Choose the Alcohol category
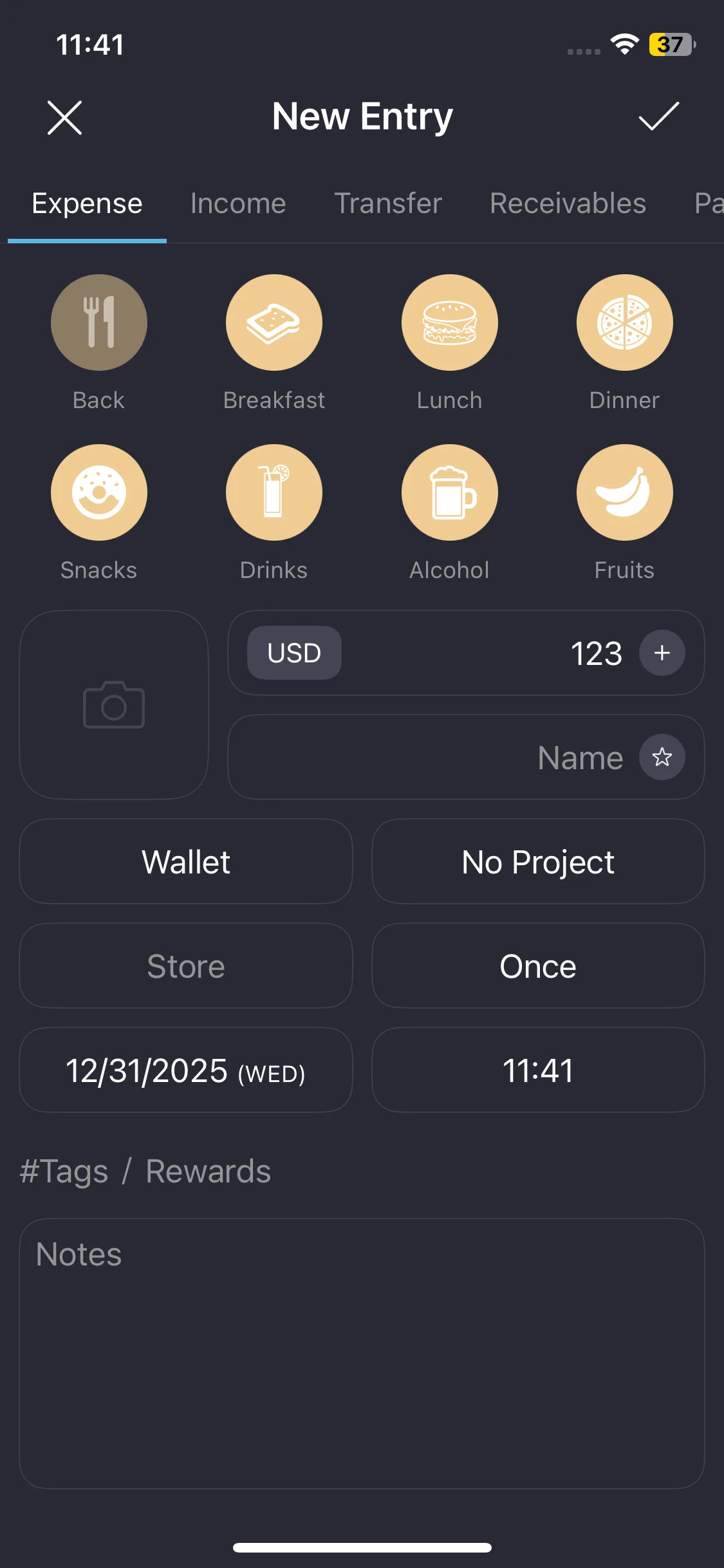 tap(449, 493)
